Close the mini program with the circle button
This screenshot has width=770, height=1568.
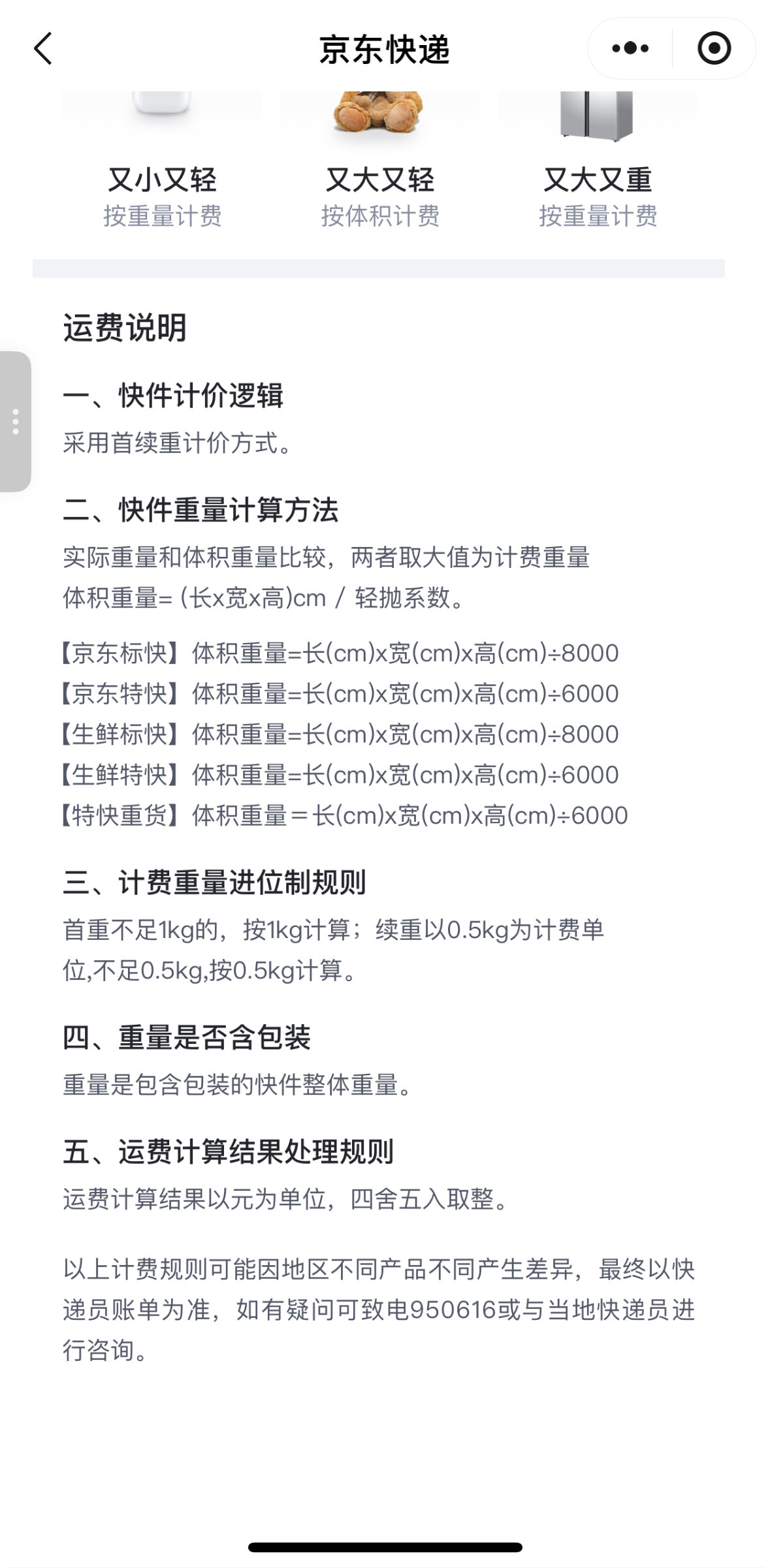[714, 48]
